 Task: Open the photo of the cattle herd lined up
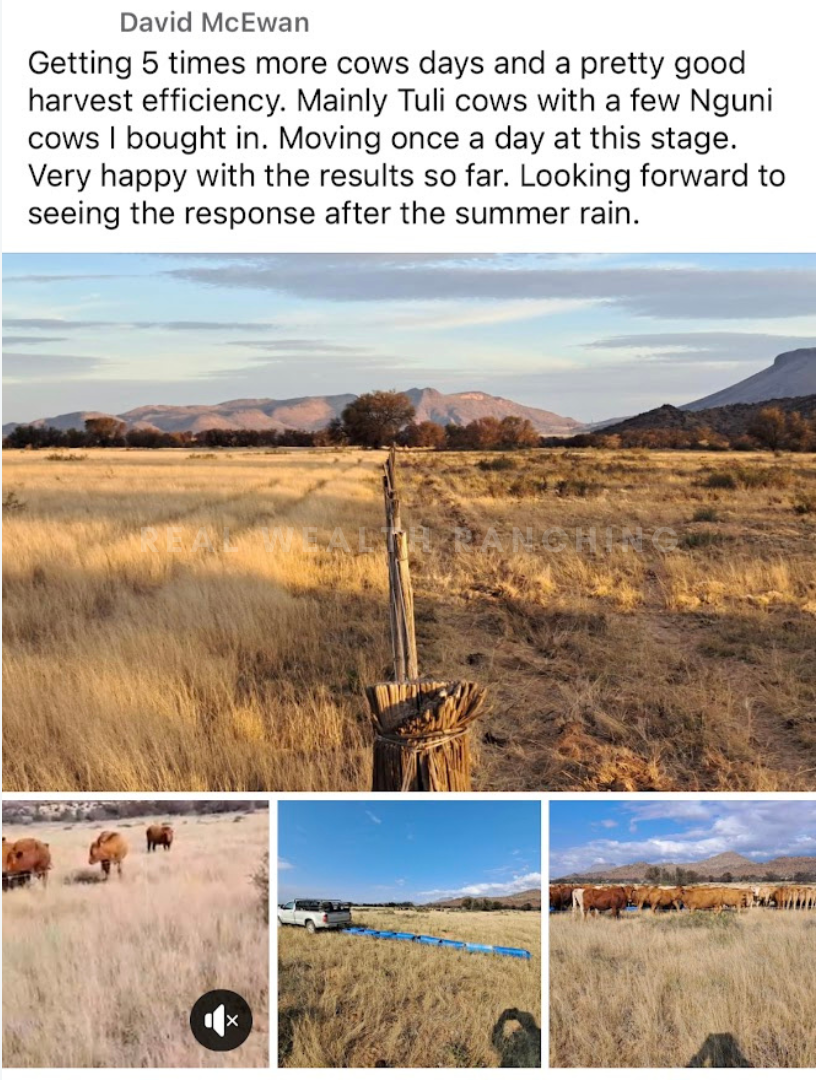682,932
